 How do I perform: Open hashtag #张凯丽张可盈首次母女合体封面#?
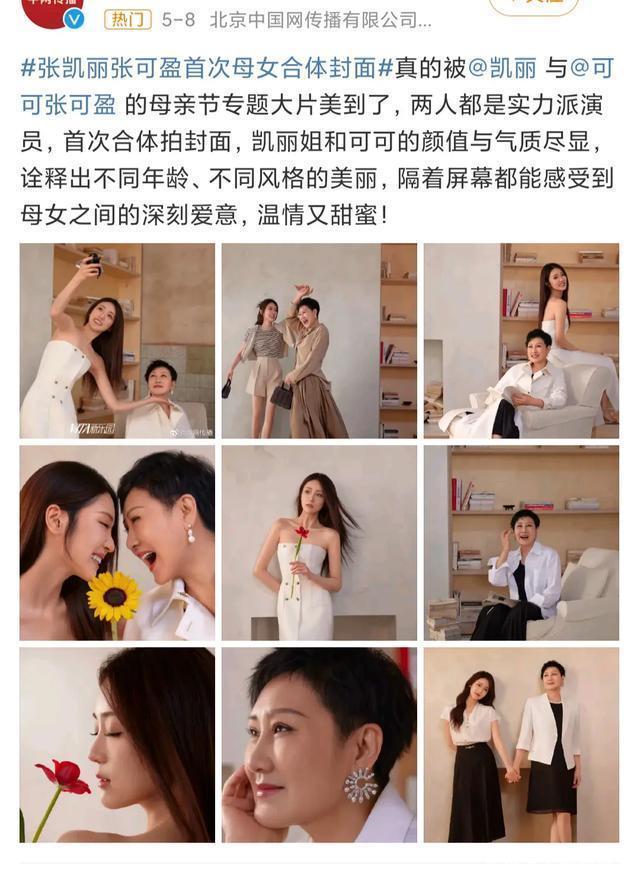[198, 68]
